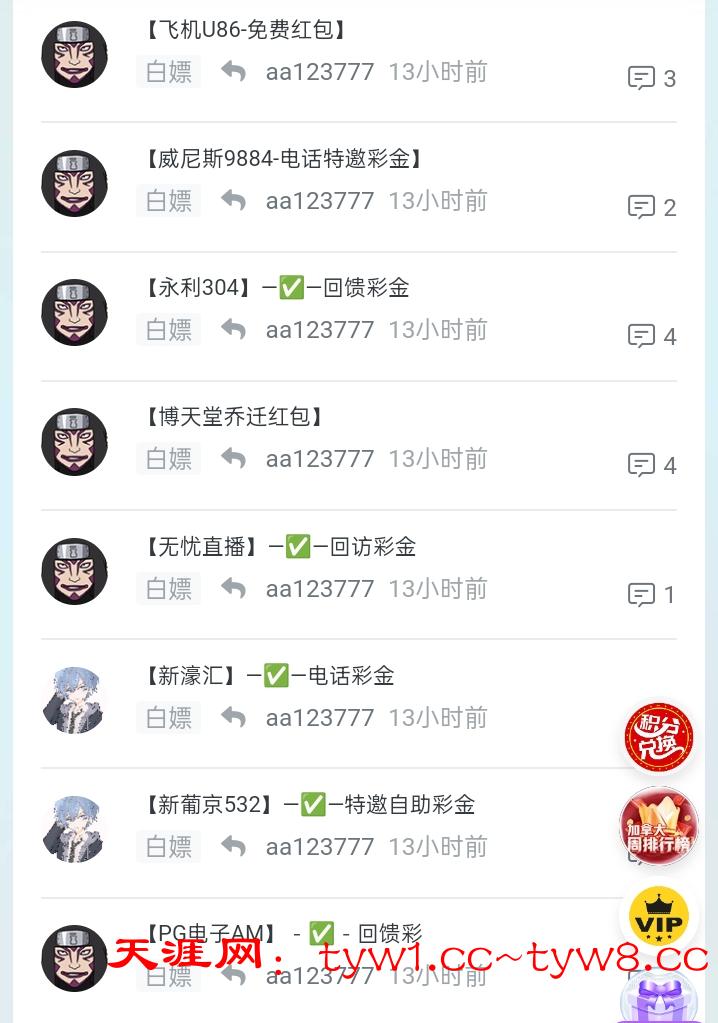Open the 新濠汇 电话彩金 thread
The image size is (718, 1023).
(x=269, y=675)
